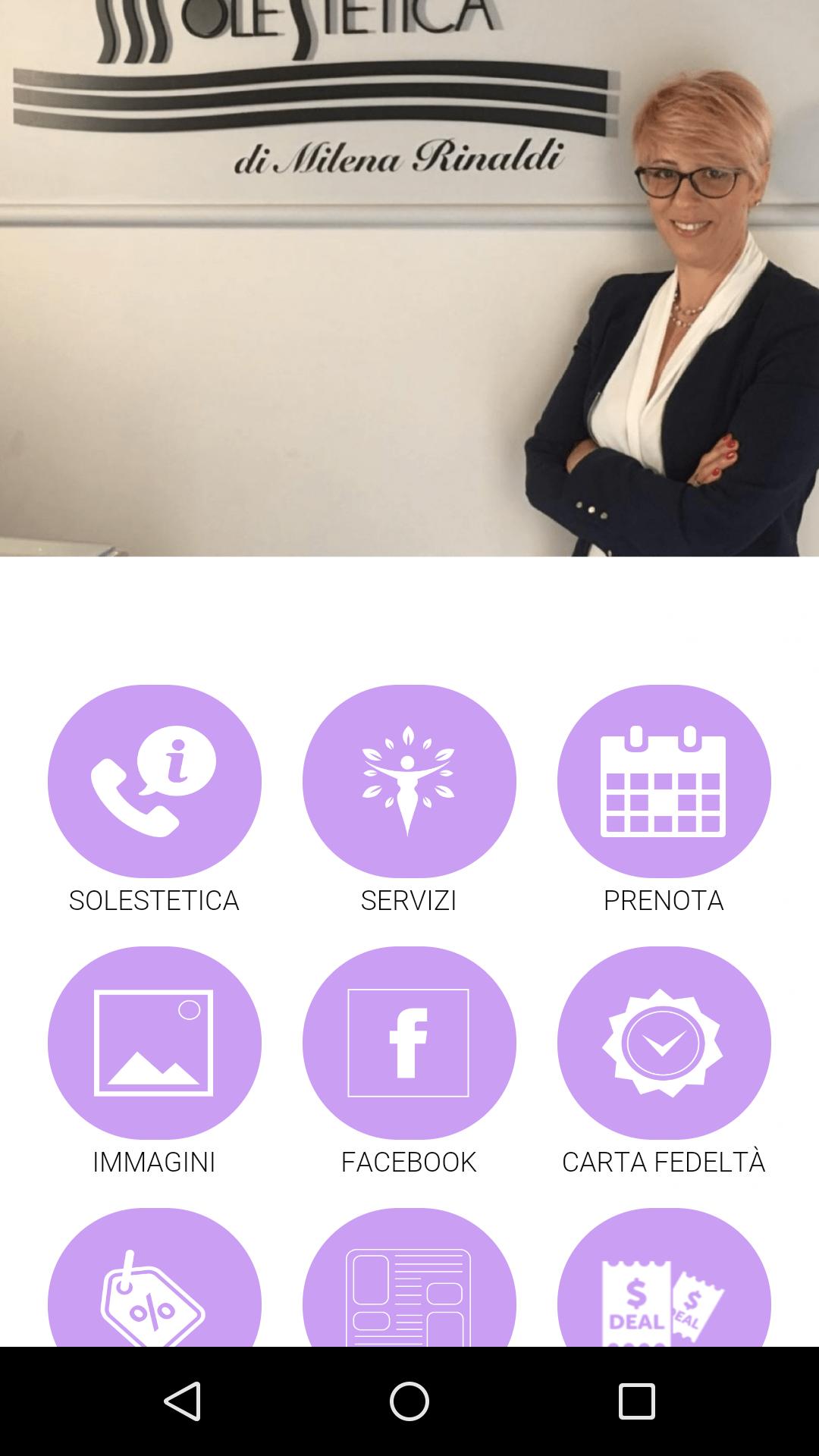Open the DEAL coupon tickets icon
Image resolution: width=819 pixels, height=1456 pixels.
point(664,1289)
